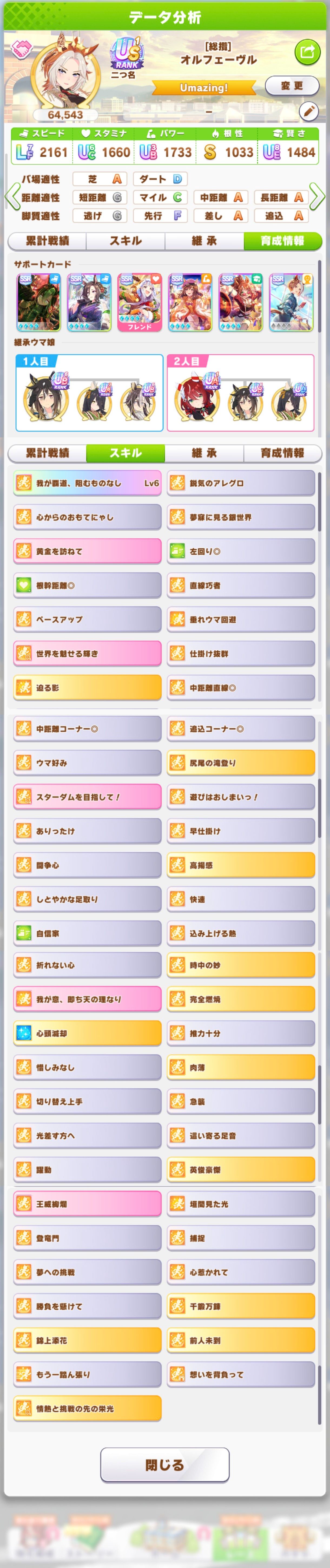Open the pencil edit icon

(x=308, y=112)
